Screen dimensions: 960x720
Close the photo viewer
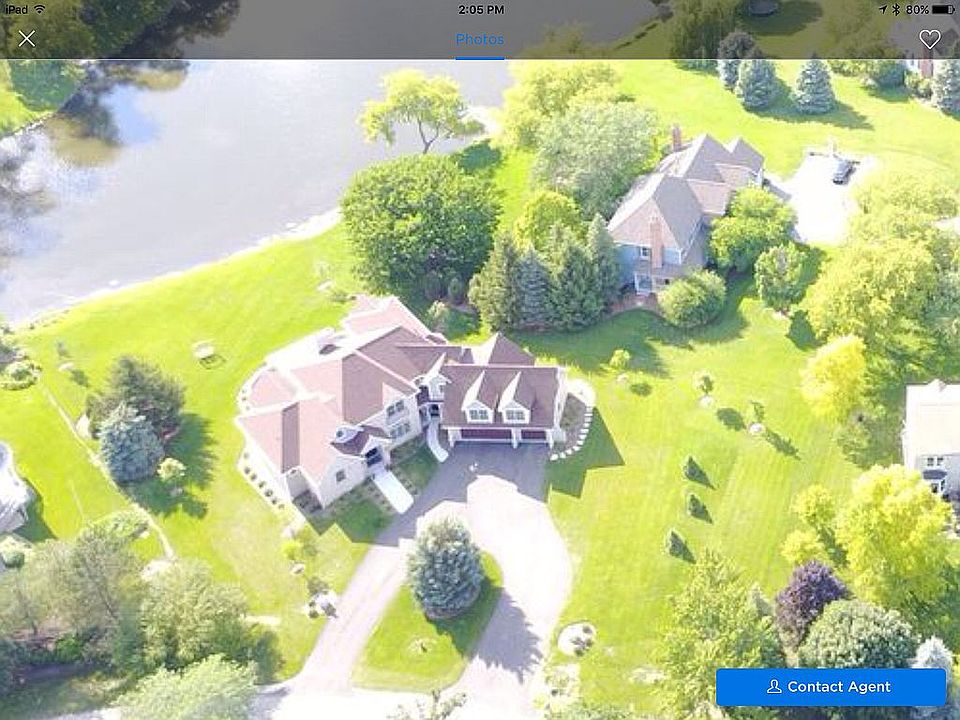27,39
